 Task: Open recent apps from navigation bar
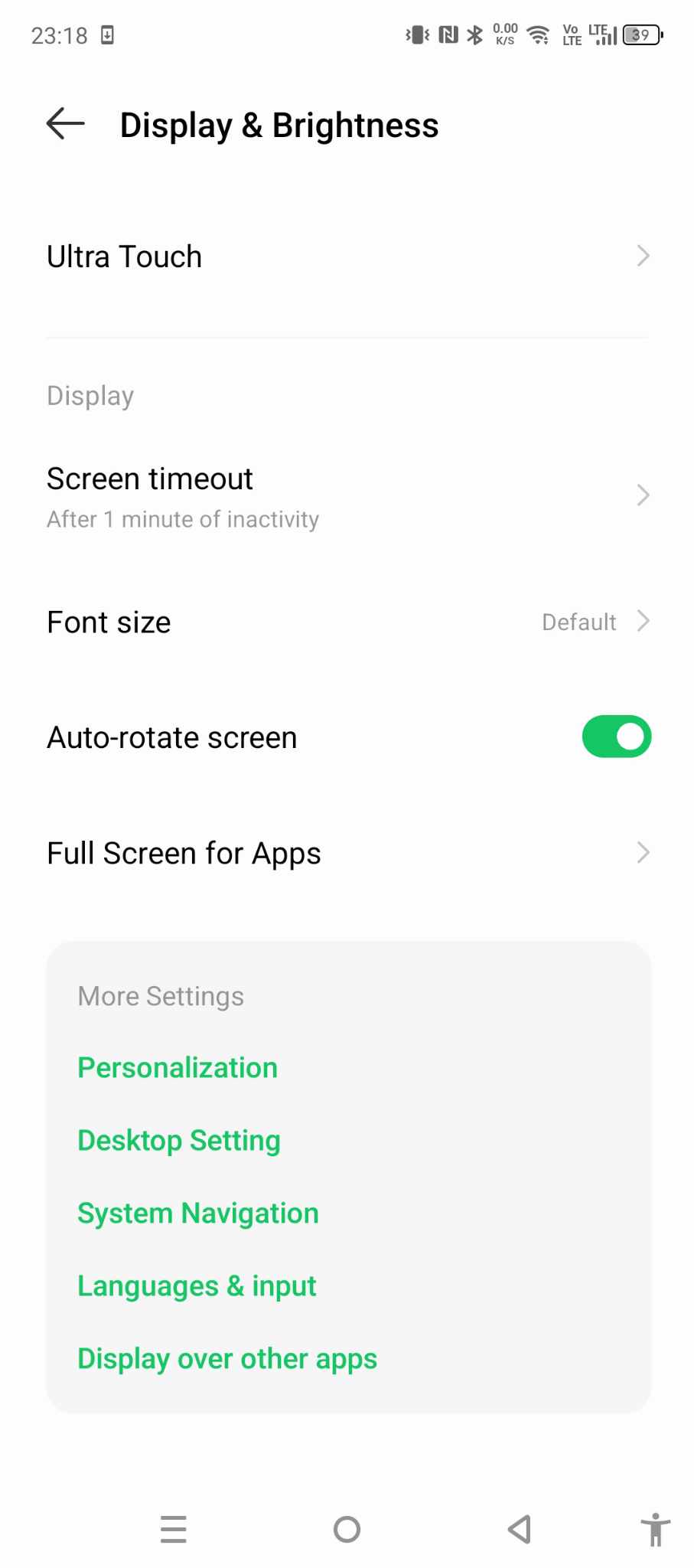pyautogui.click(x=174, y=1530)
